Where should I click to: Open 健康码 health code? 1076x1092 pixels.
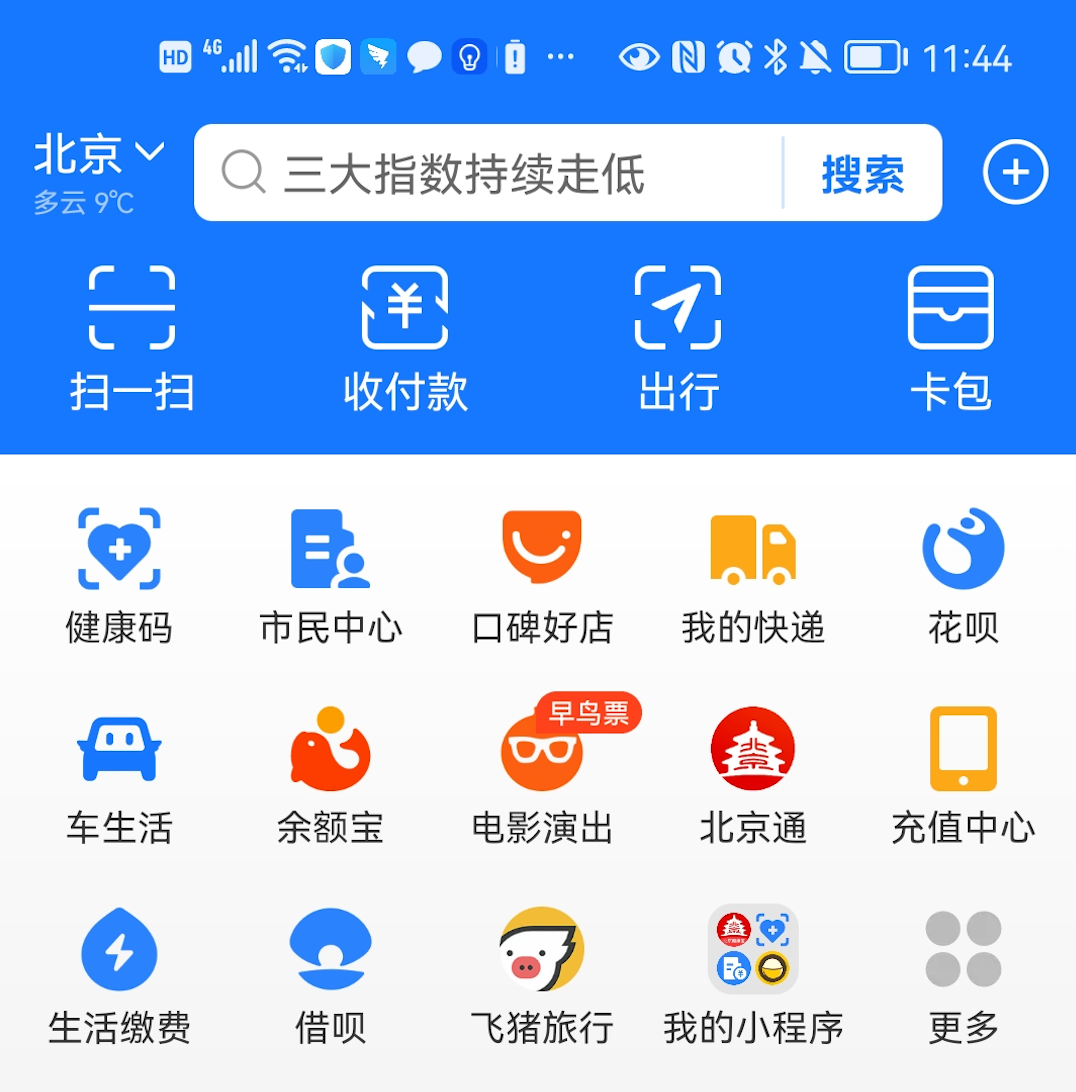pos(119,575)
